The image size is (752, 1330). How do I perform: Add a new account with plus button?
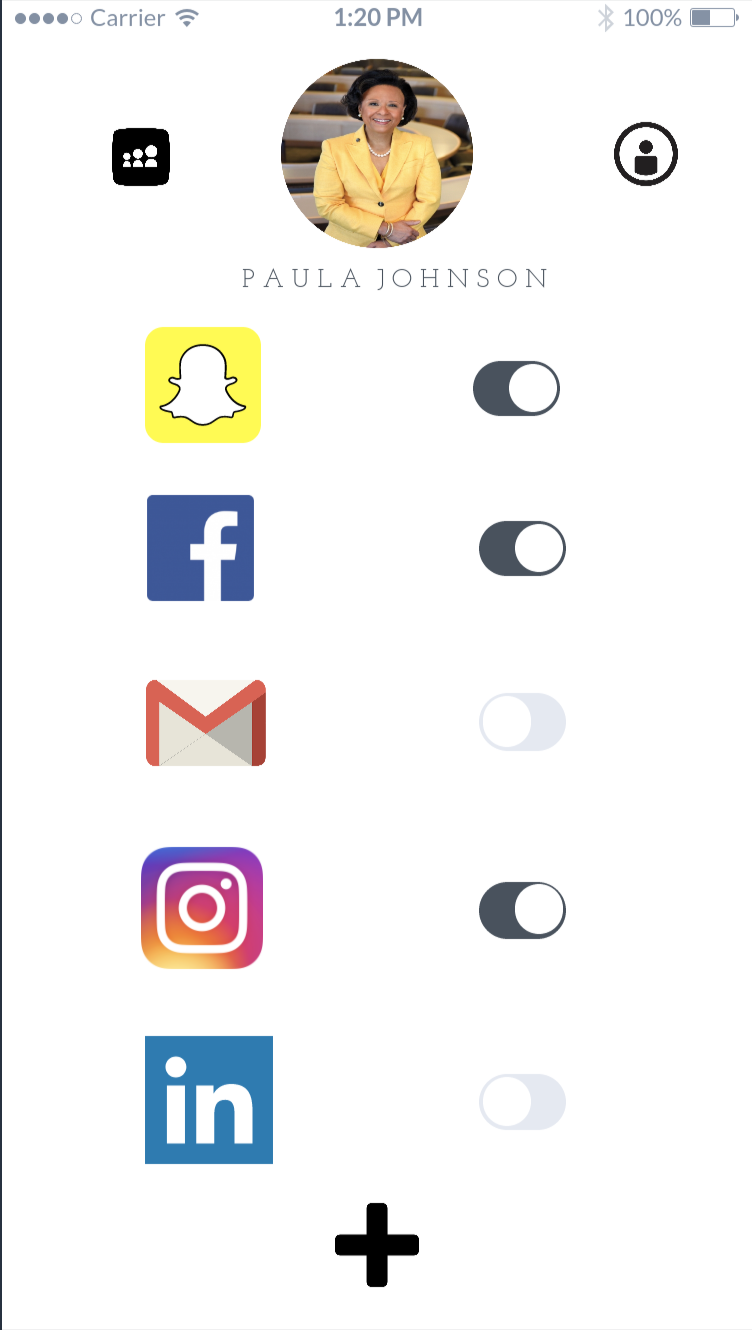point(377,1245)
